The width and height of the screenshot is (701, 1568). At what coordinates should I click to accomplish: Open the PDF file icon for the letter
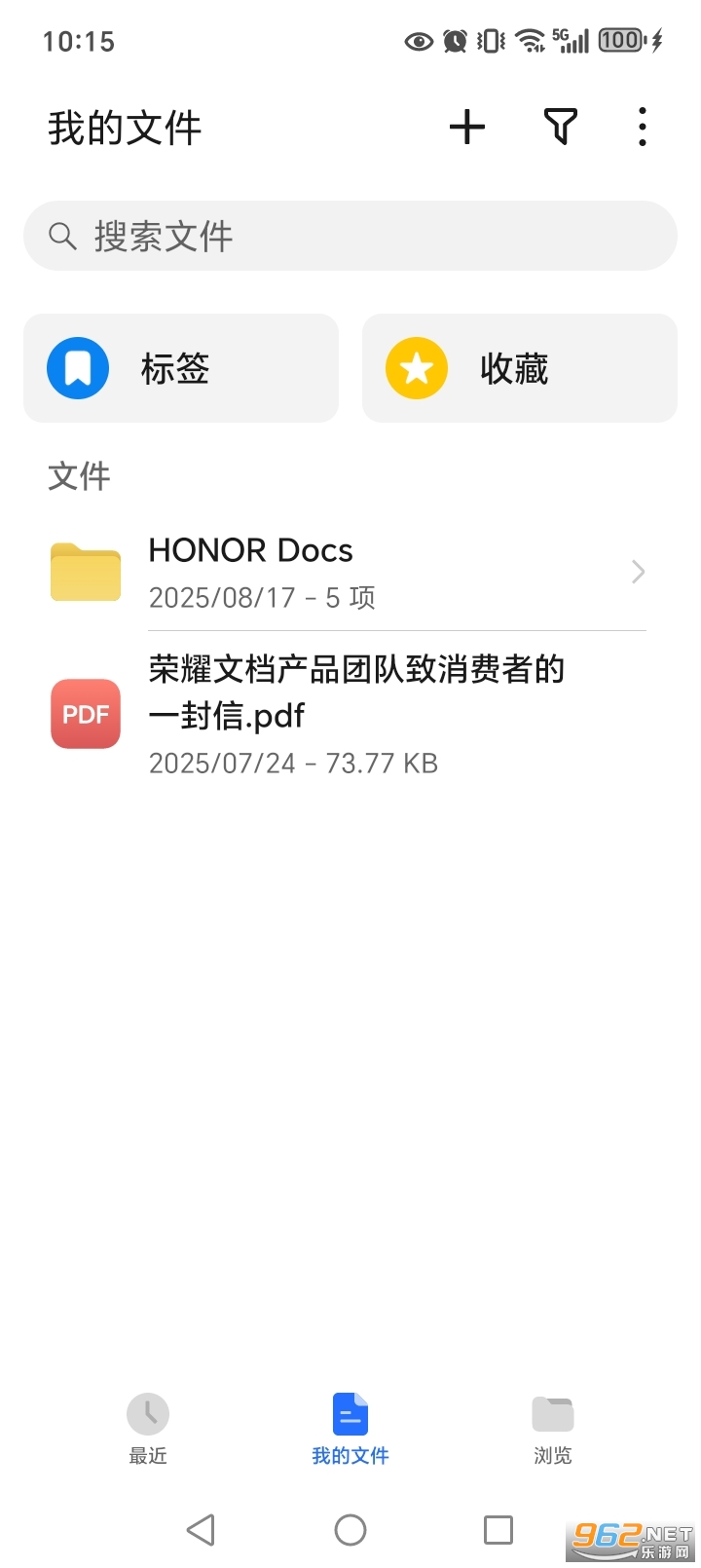(x=85, y=714)
